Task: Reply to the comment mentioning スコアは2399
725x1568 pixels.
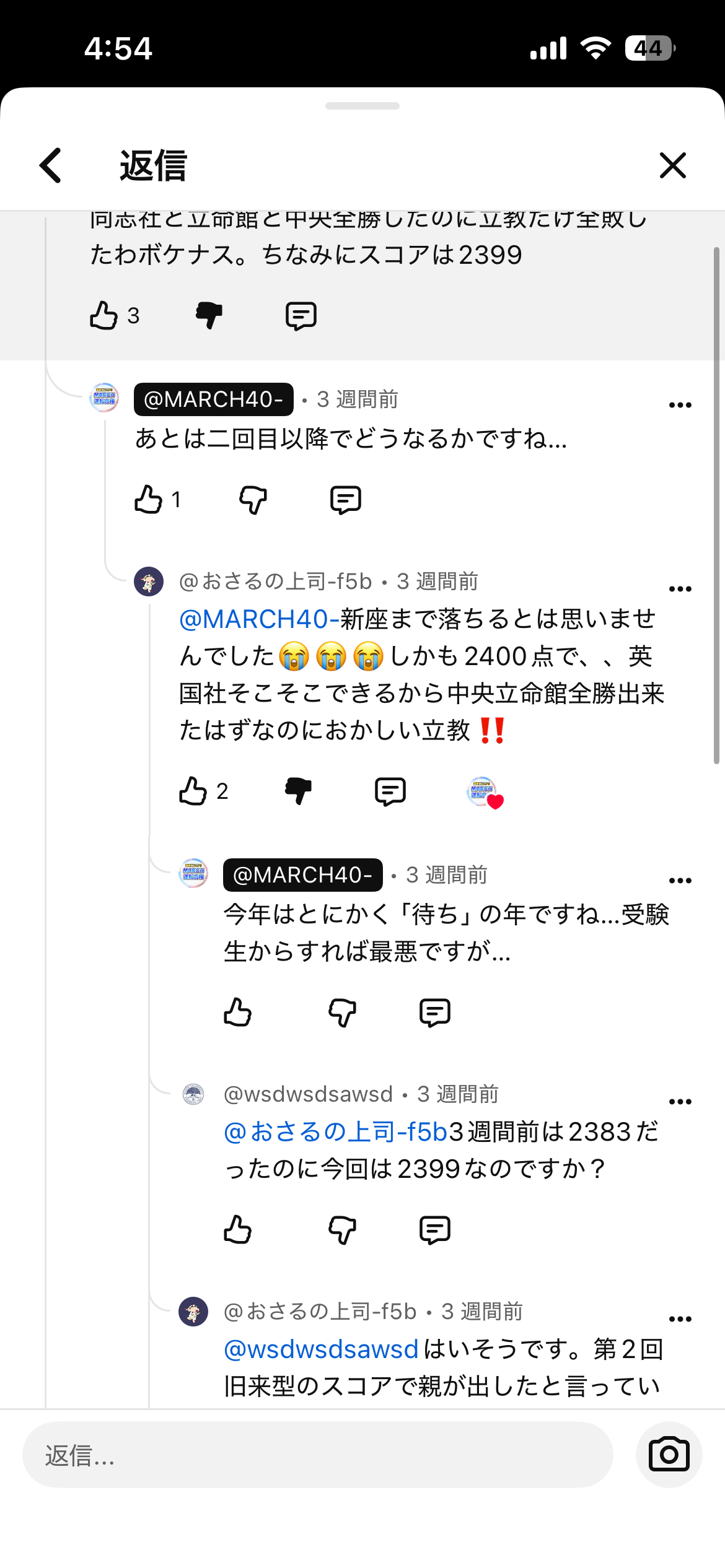Action: [301, 316]
